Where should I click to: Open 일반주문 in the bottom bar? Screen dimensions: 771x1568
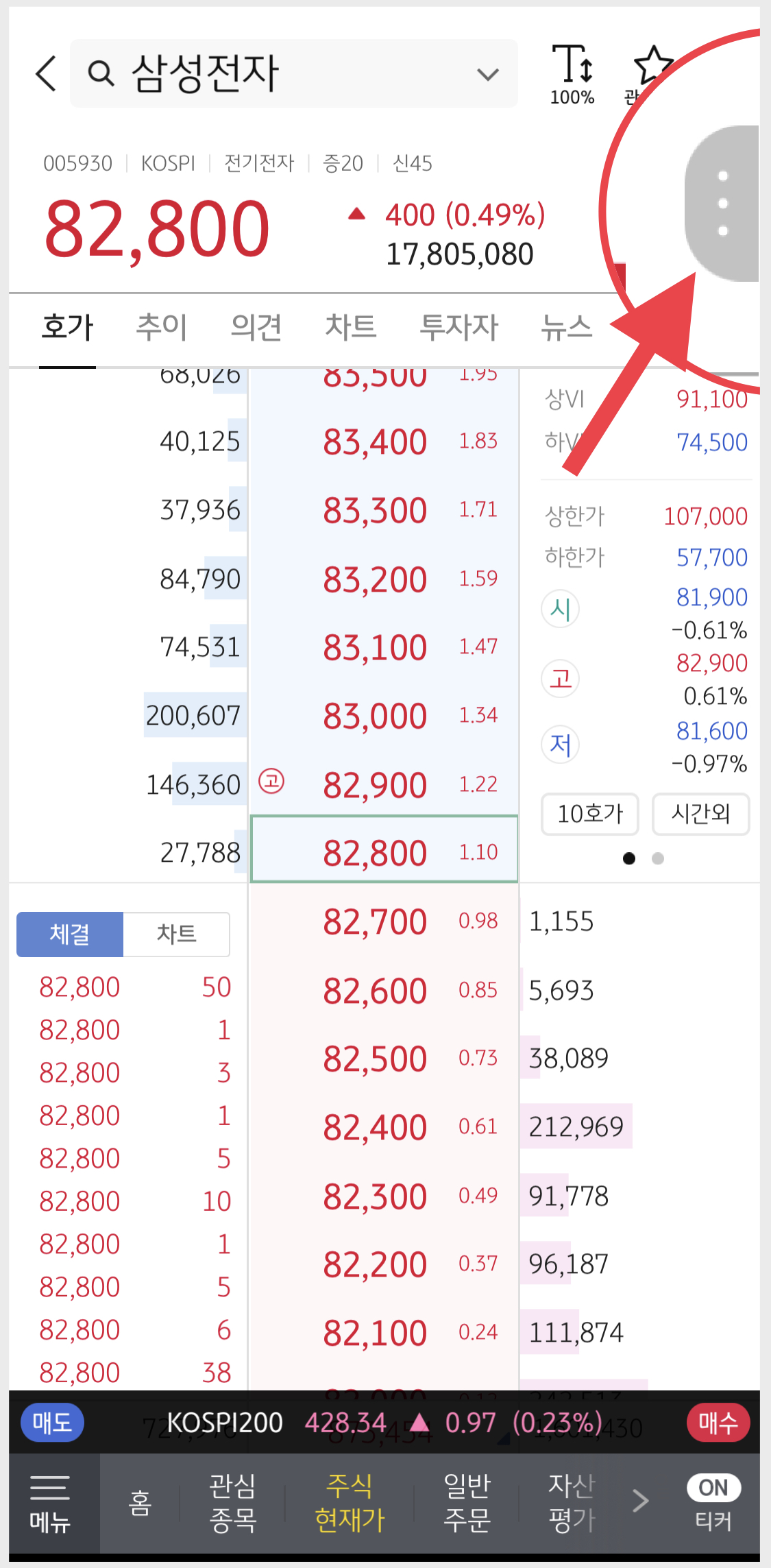[x=467, y=1504]
